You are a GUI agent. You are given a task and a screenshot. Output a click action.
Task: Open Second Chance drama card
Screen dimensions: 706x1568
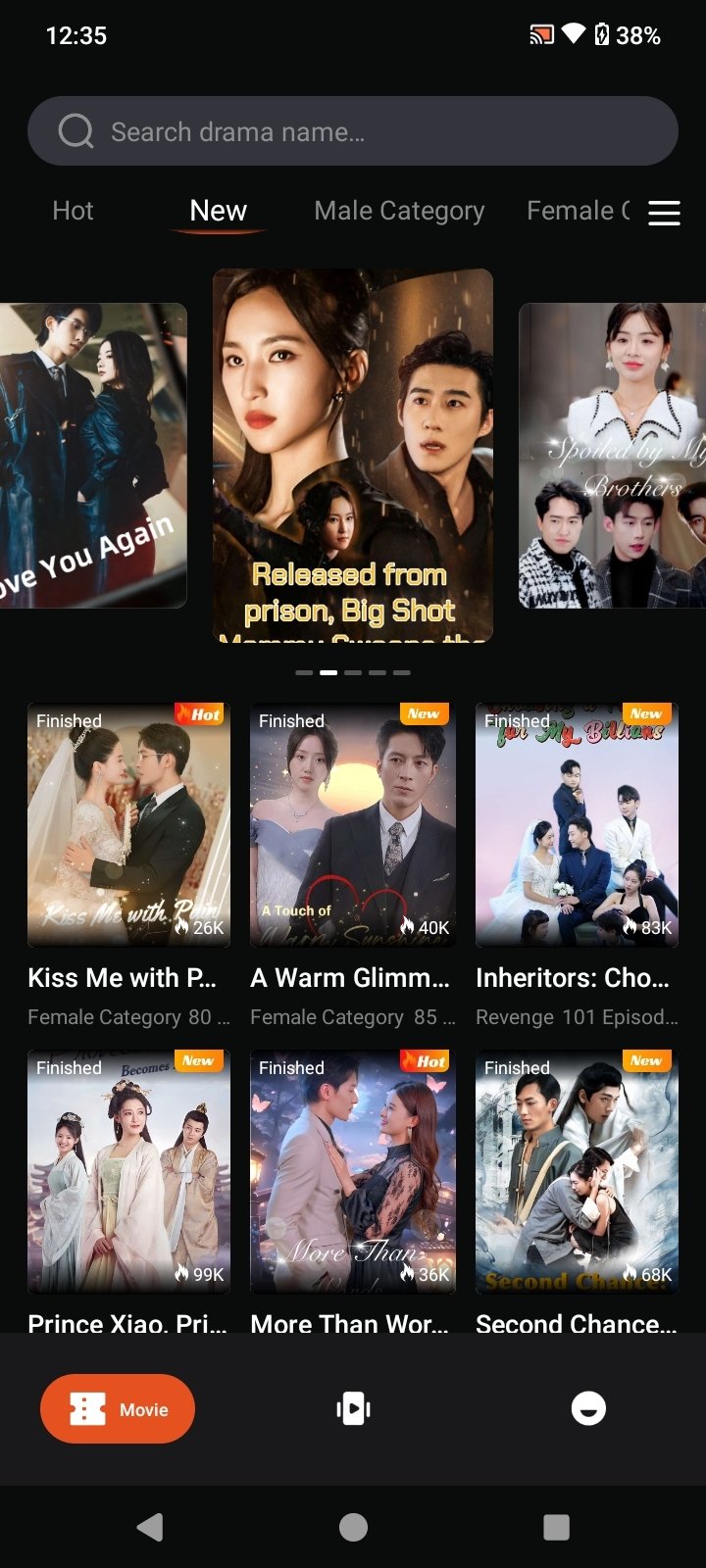tap(577, 1172)
